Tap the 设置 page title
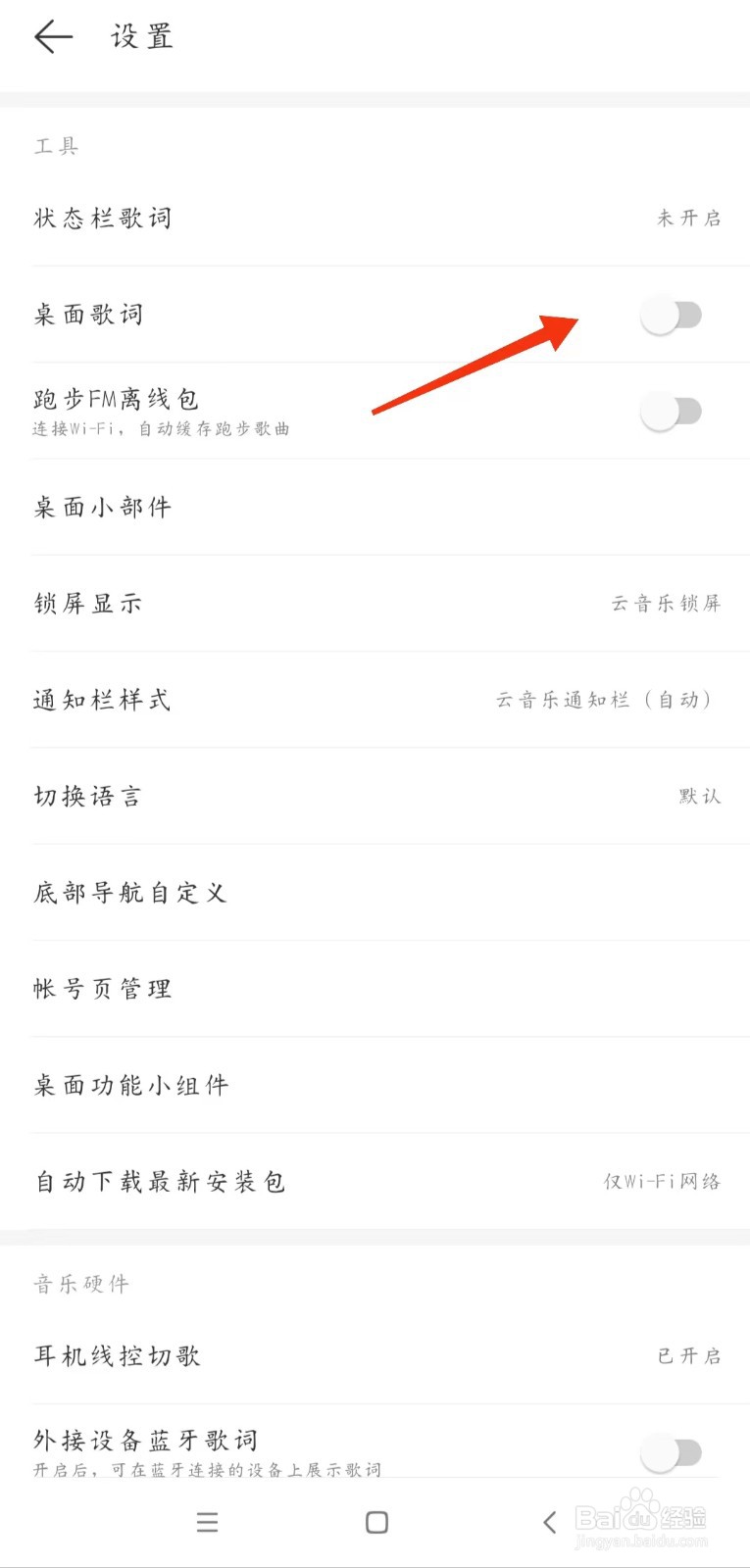This screenshot has width=750, height=1568. [x=141, y=36]
